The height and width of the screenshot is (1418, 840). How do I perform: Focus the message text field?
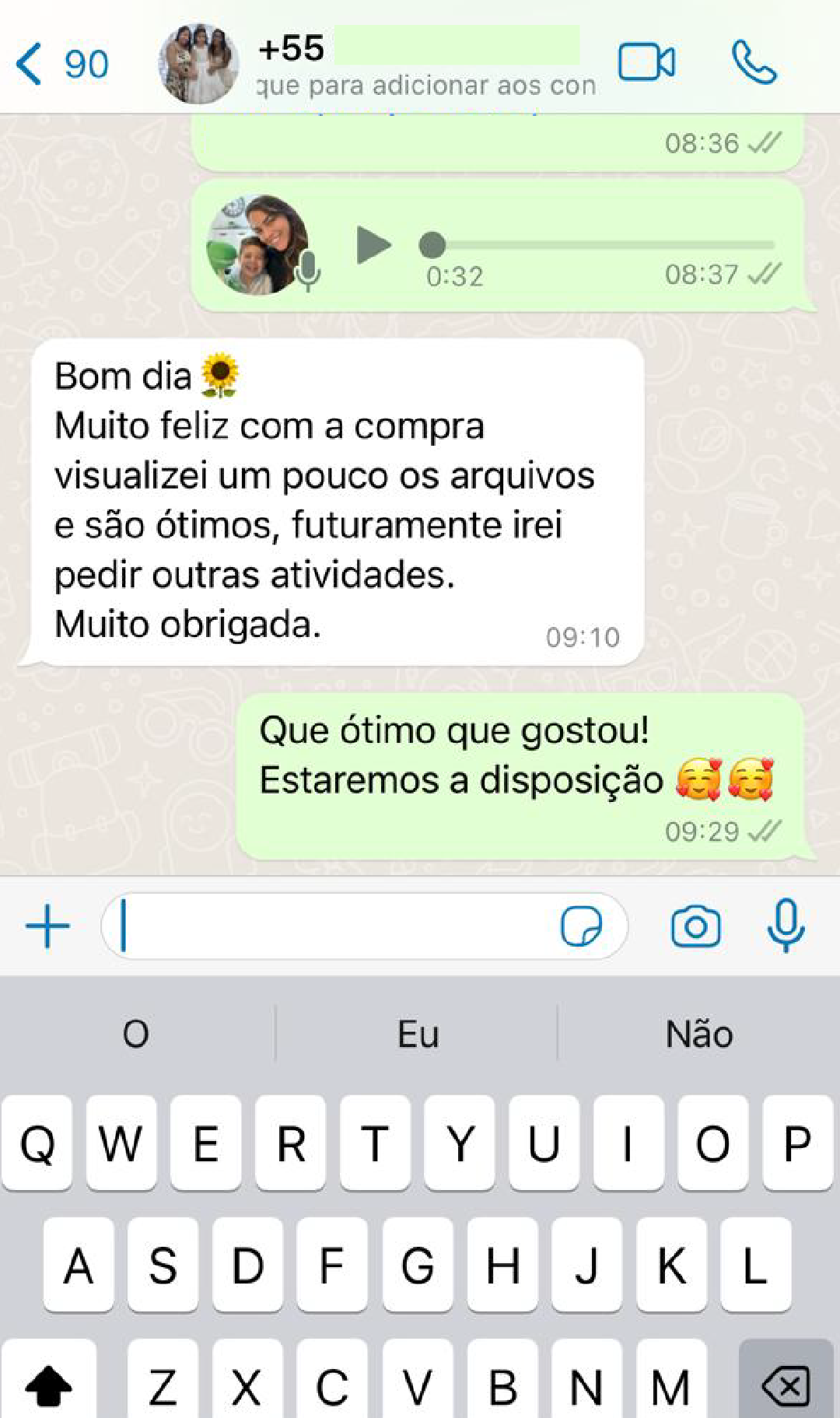coord(334,926)
